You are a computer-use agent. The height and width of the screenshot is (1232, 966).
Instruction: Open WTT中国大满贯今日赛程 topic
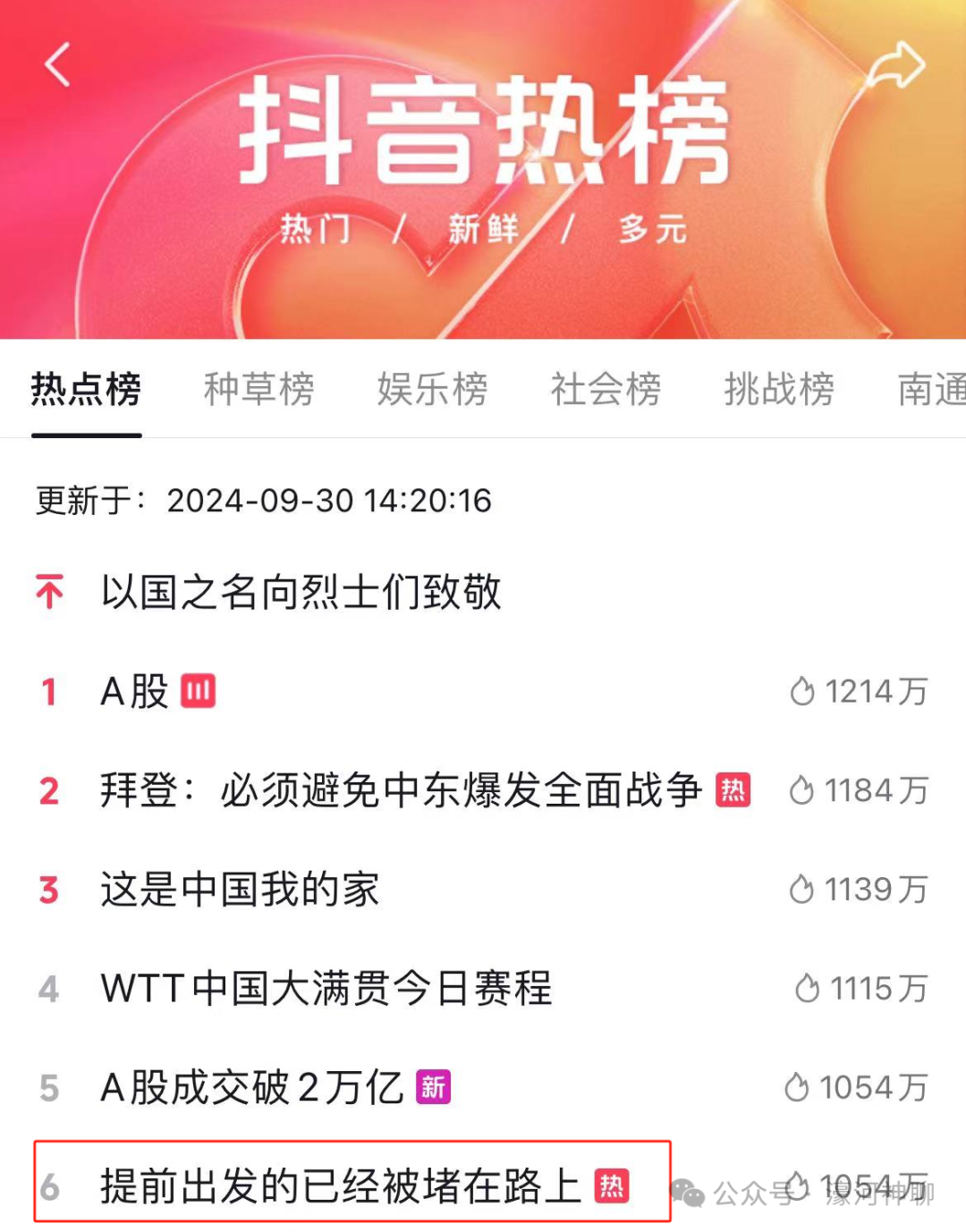326,989
